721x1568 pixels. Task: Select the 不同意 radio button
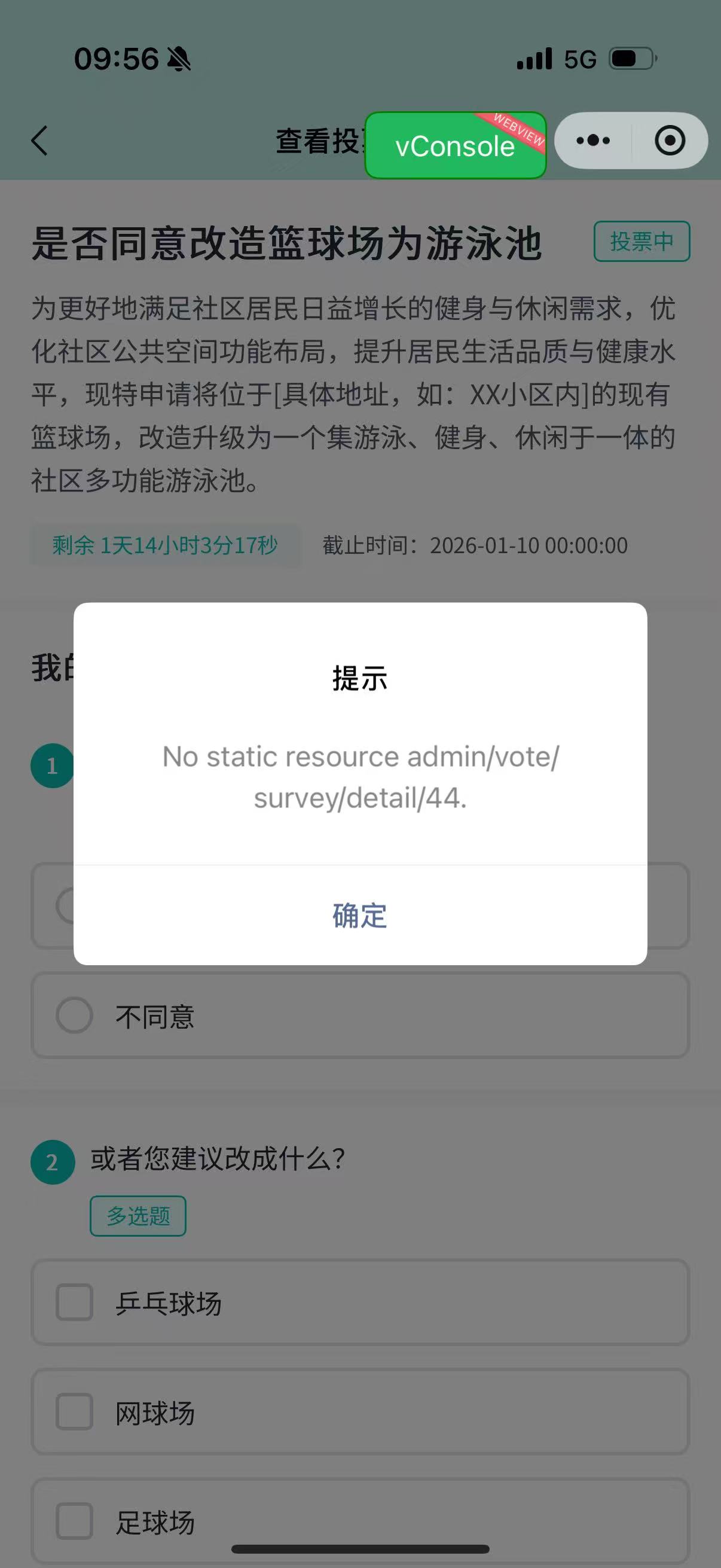coord(74,1015)
